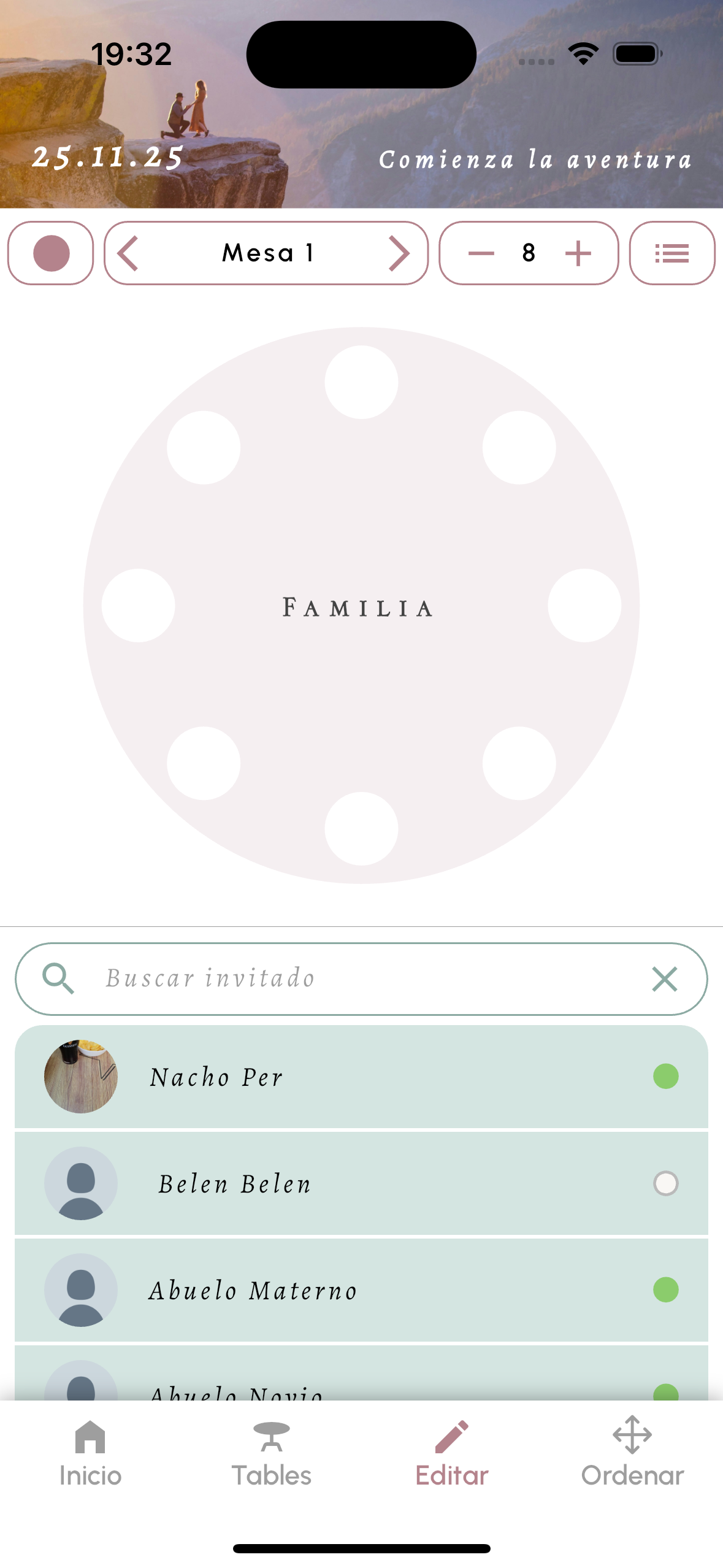The image size is (723, 1568).
Task: Switch to the Inicio tab
Action: coord(90,1453)
